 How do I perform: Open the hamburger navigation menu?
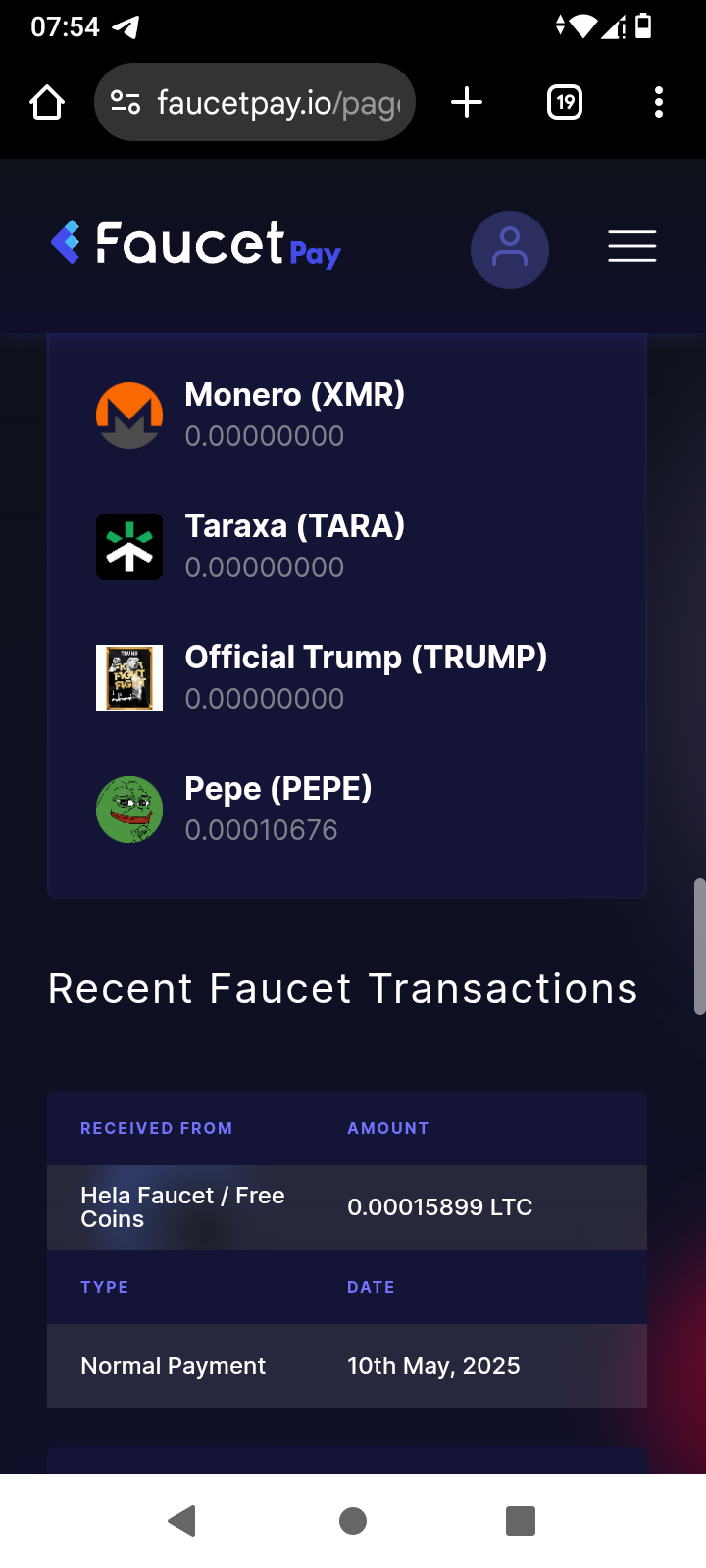click(632, 246)
